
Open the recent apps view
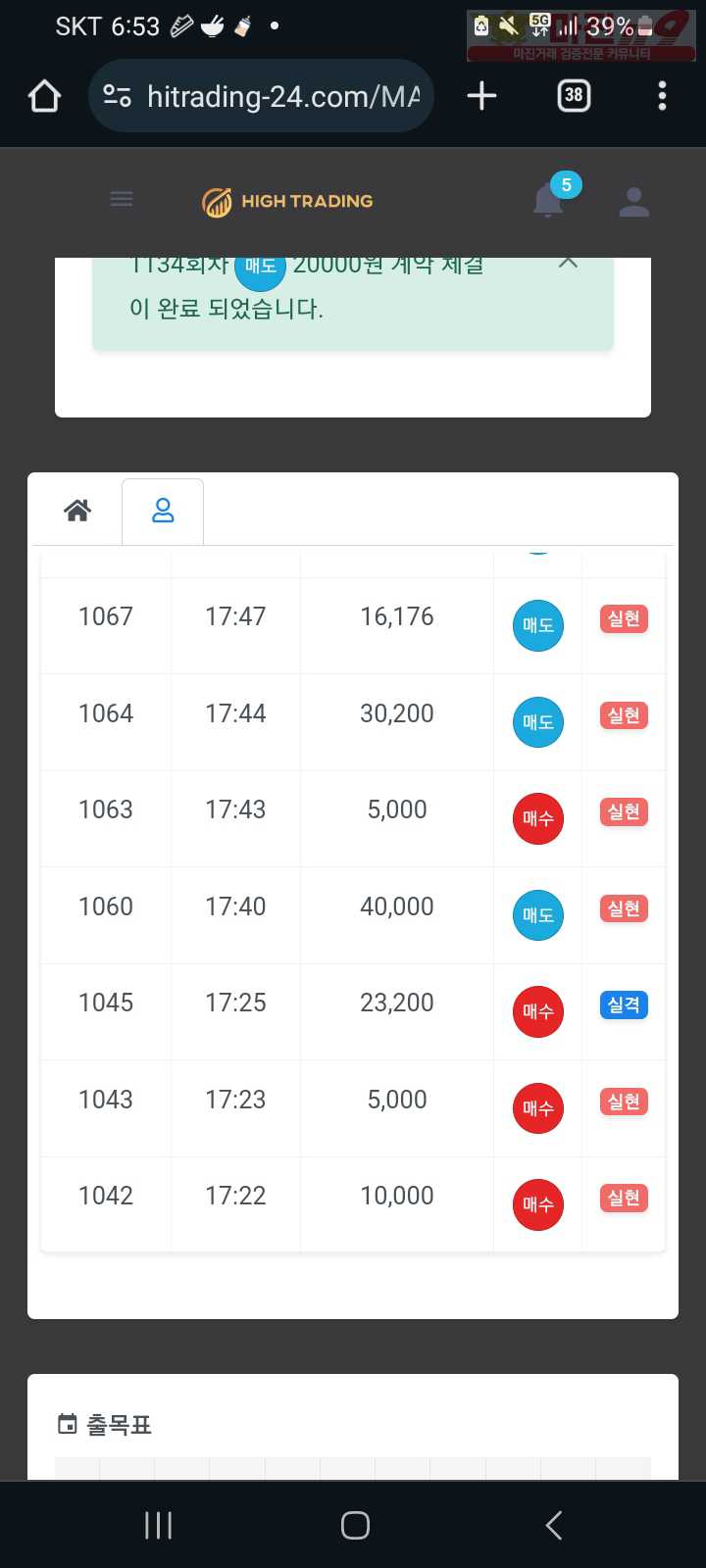coord(158,1525)
